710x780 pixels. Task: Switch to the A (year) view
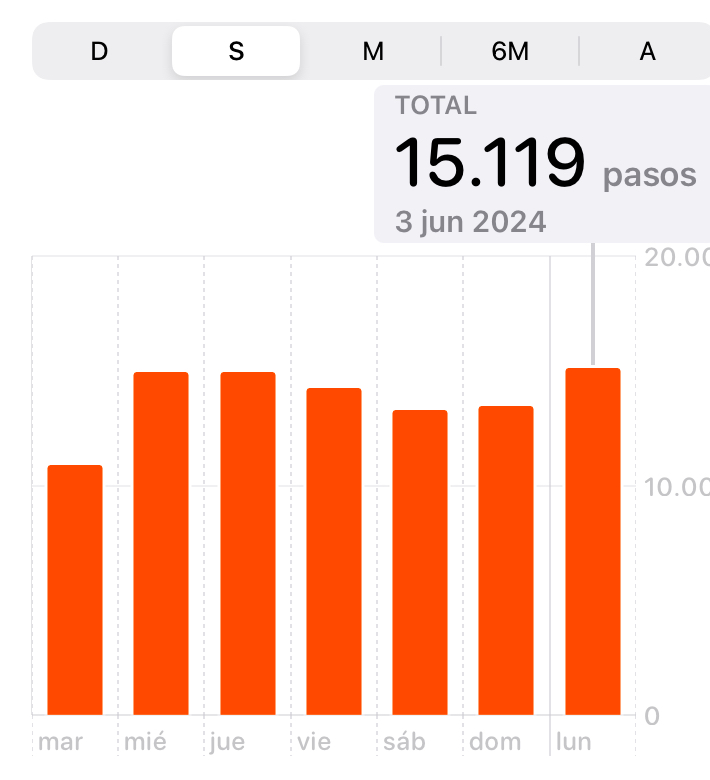(x=647, y=51)
